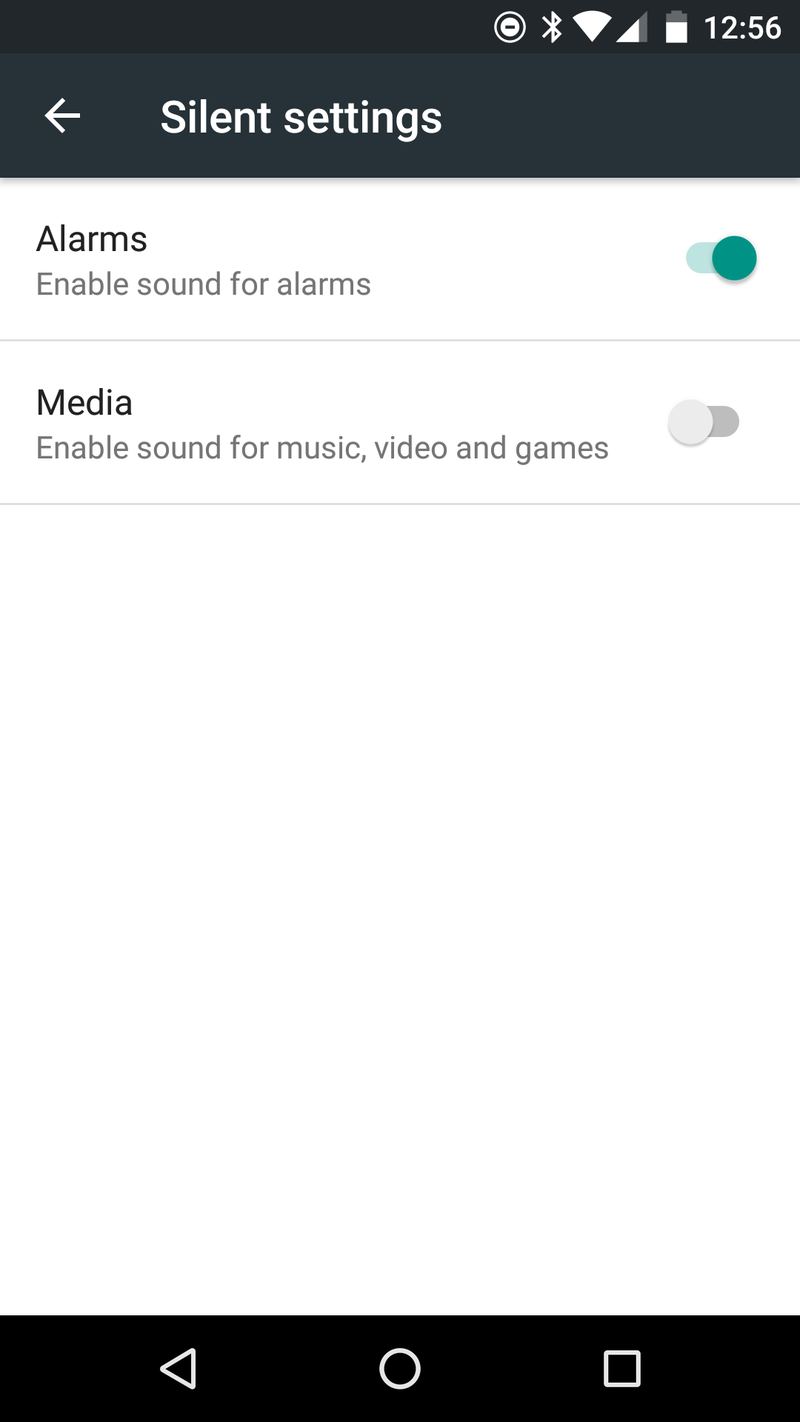Click the cellular signal strength icon

(631, 27)
